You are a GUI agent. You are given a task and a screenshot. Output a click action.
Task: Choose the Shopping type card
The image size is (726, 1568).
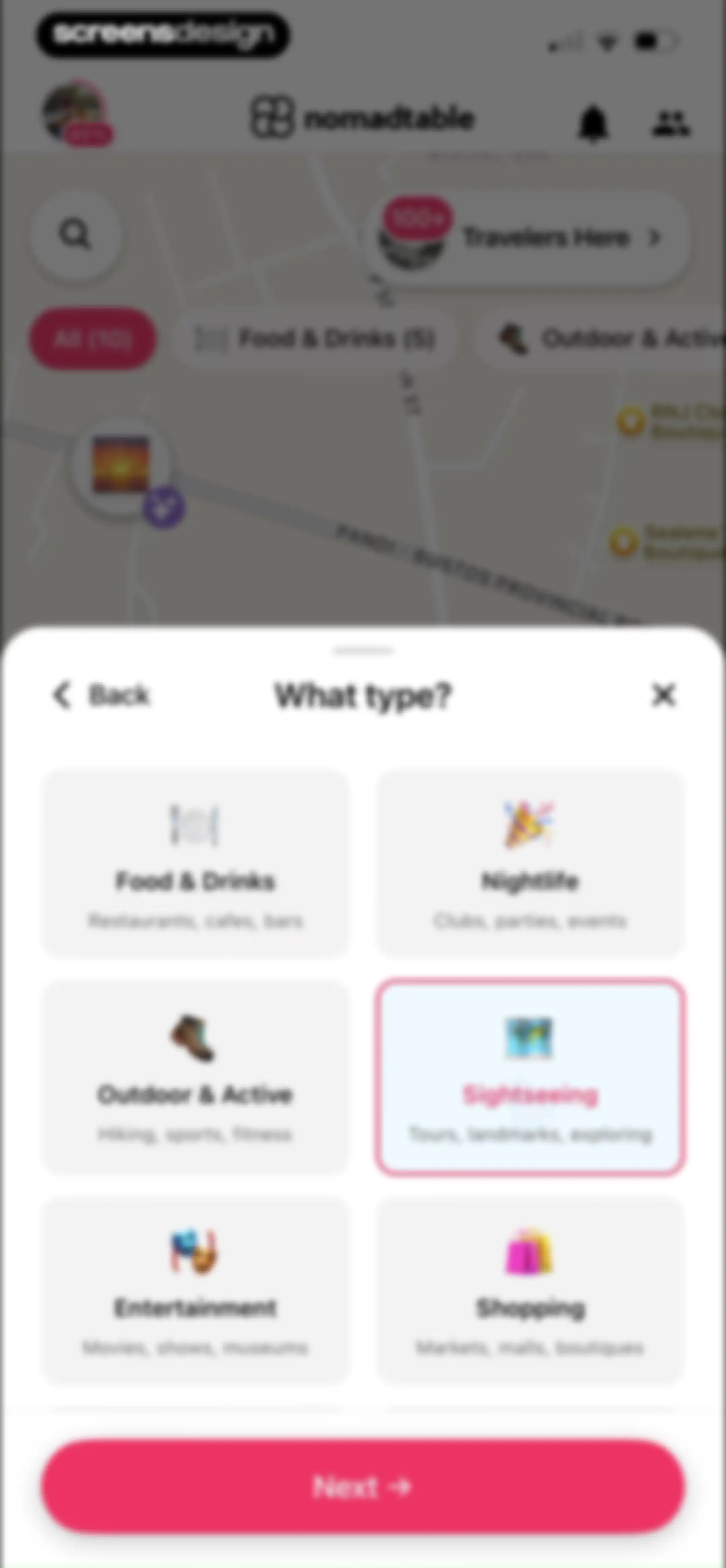click(530, 1290)
